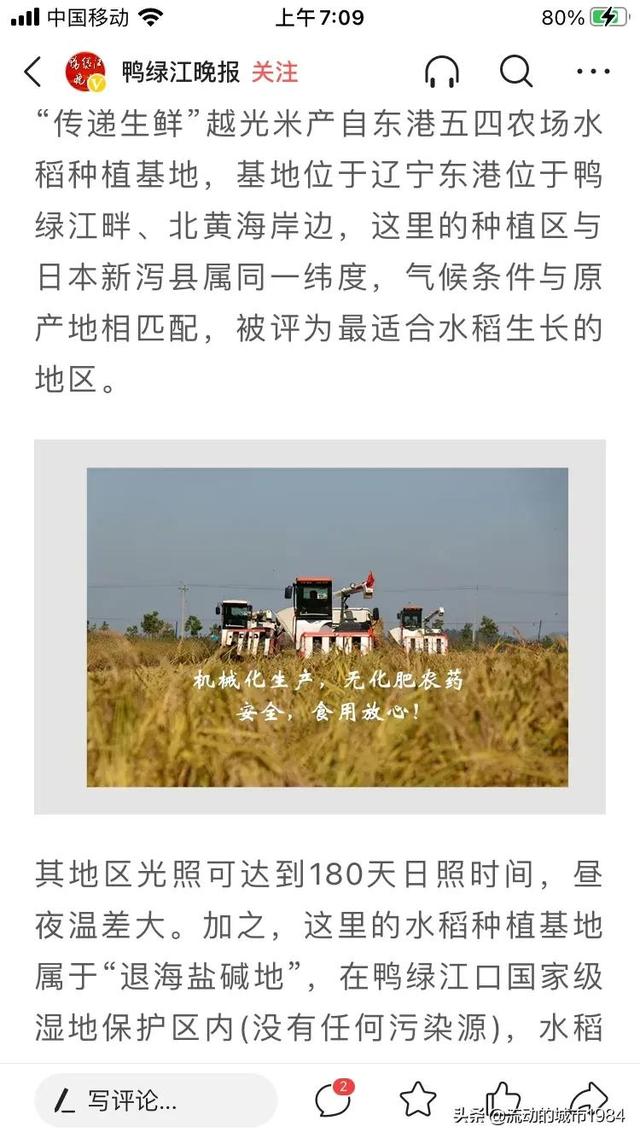Open search via the magnifier icon
The height and width of the screenshot is (1138, 640).
click(516, 72)
